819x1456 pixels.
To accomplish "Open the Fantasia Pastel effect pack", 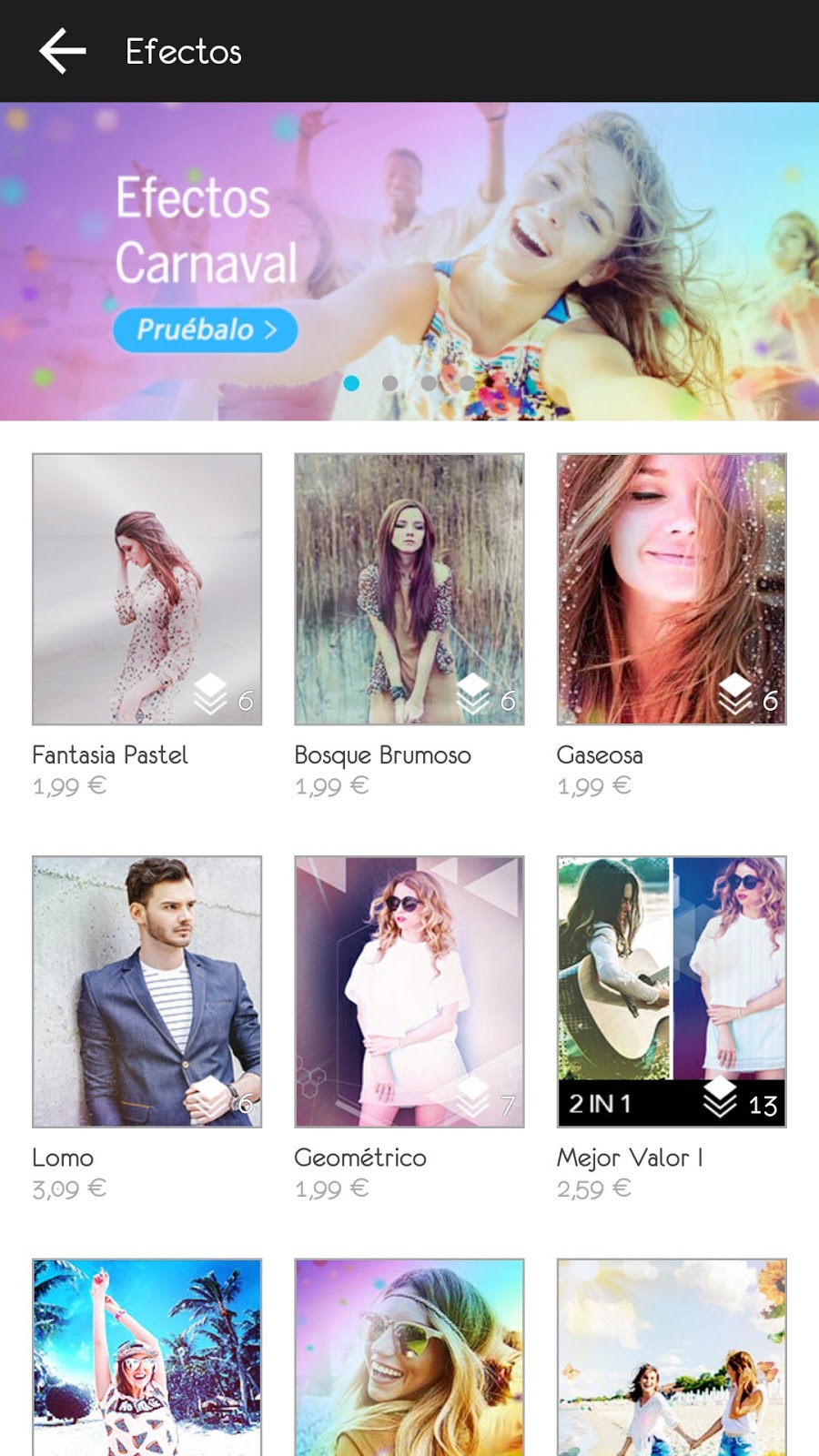I will tap(147, 589).
